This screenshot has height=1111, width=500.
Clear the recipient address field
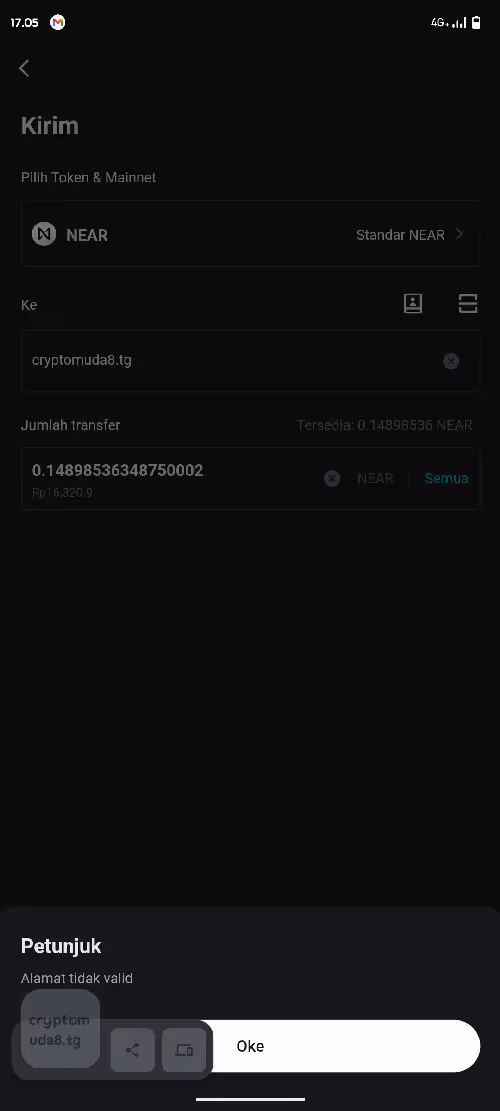click(451, 361)
